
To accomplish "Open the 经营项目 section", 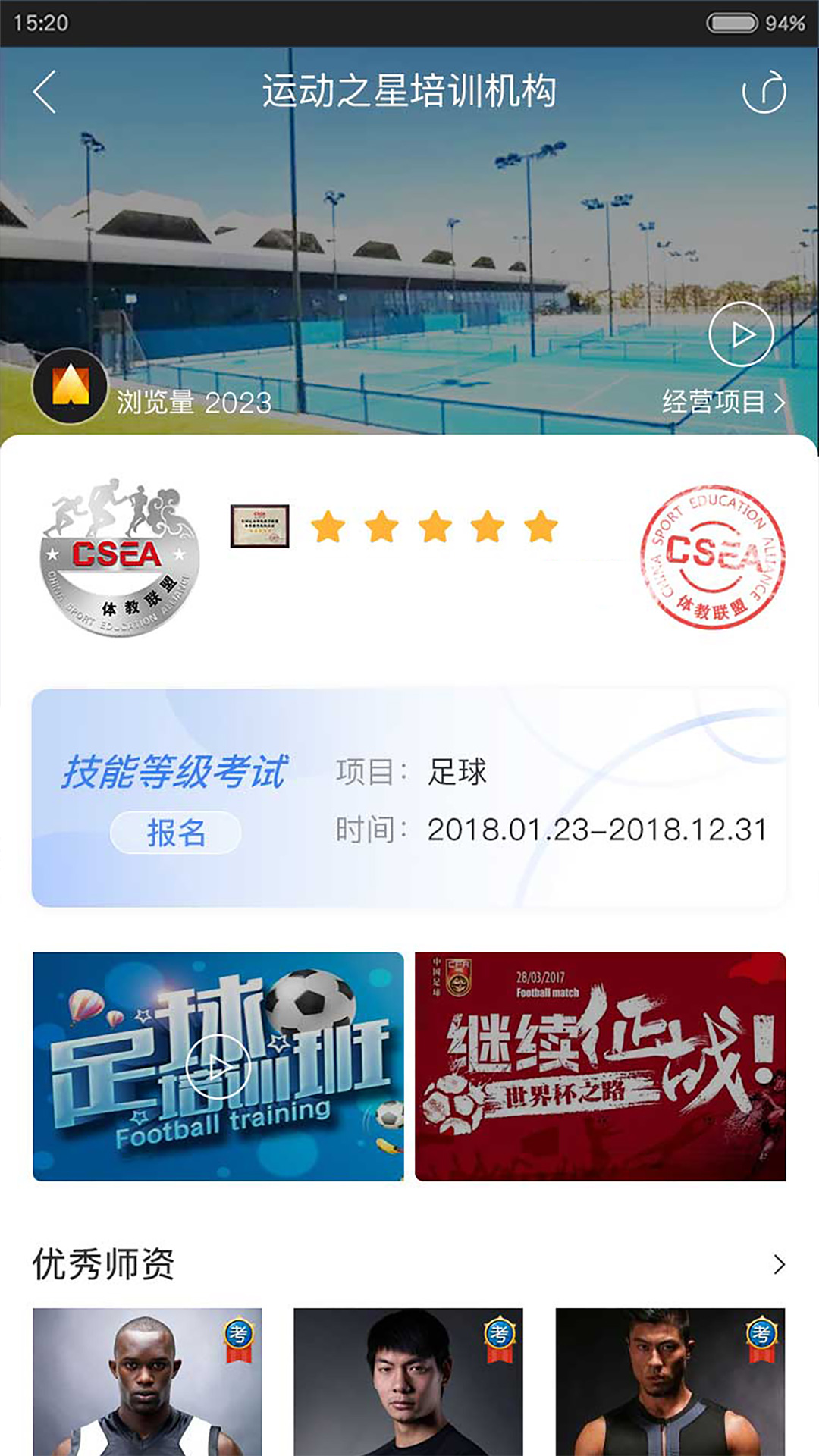I will click(719, 403).
